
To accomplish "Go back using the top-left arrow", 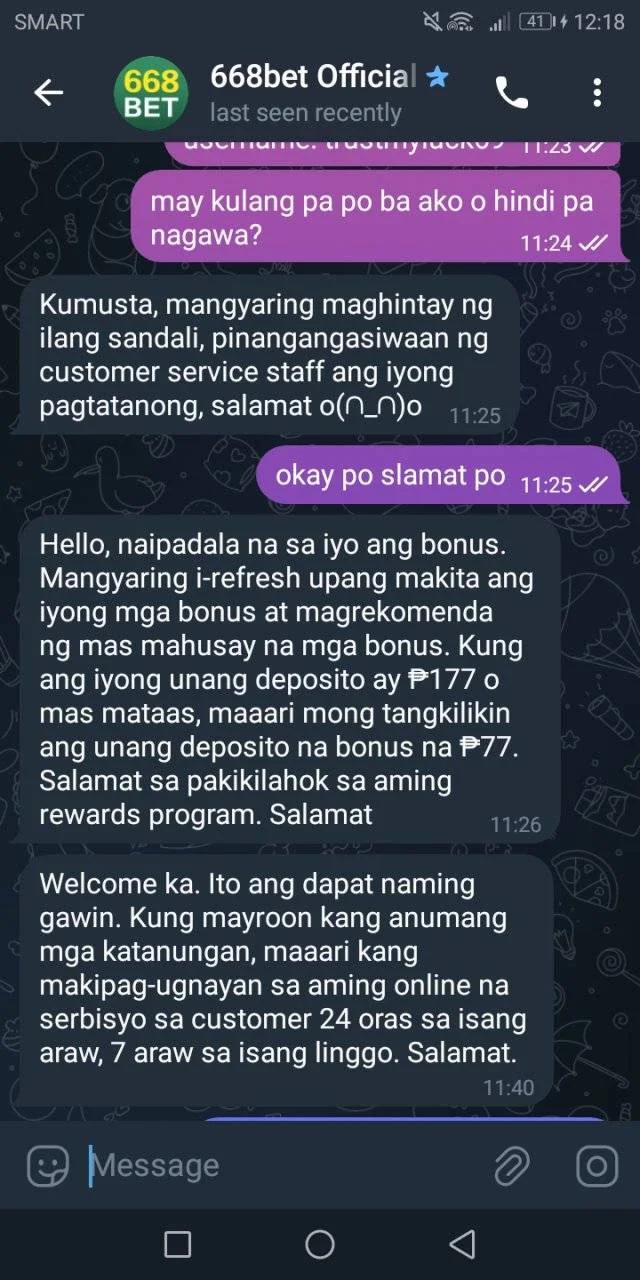I will tap(48, 93).
